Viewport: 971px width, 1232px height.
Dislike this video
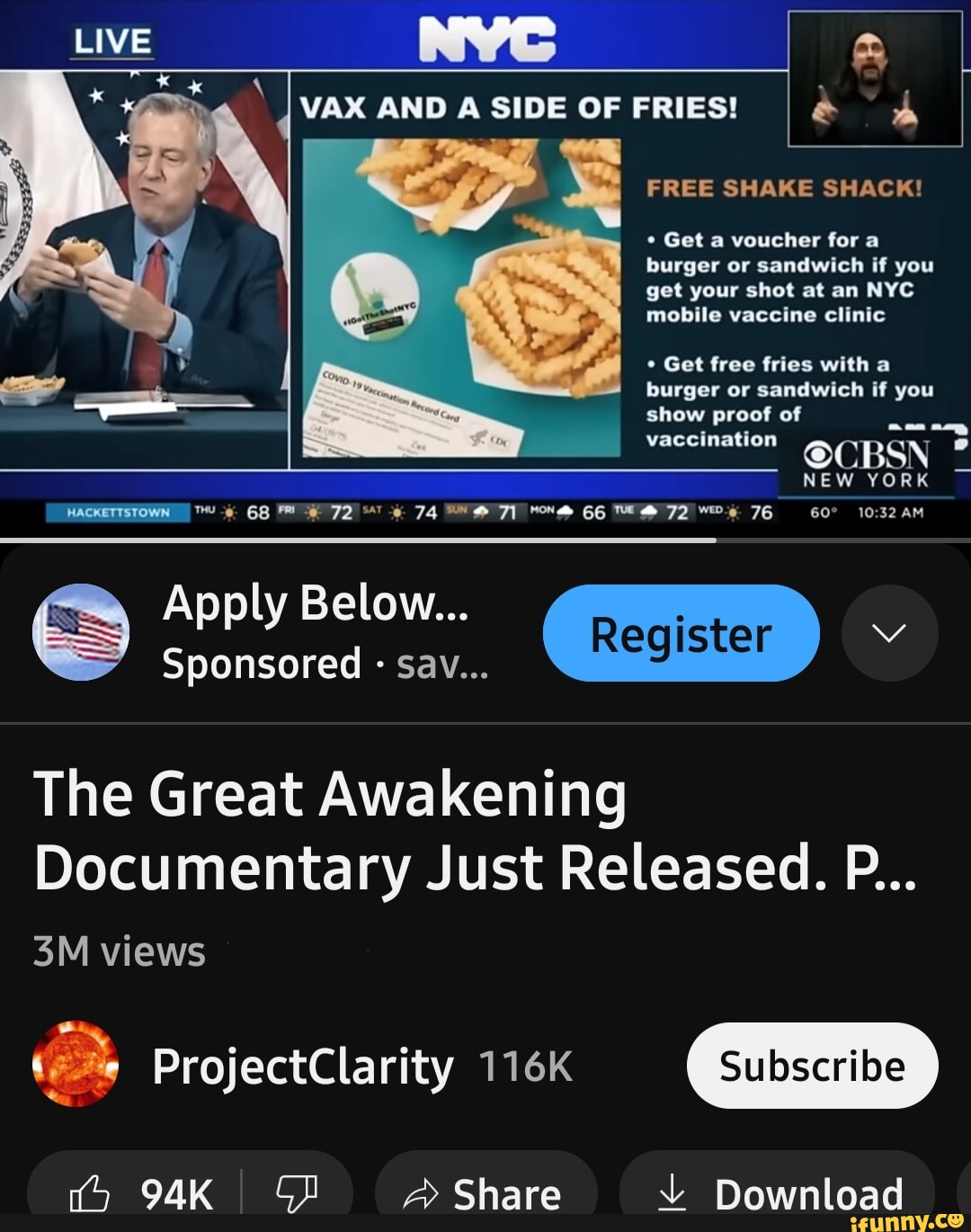(x=297, y=1194)
